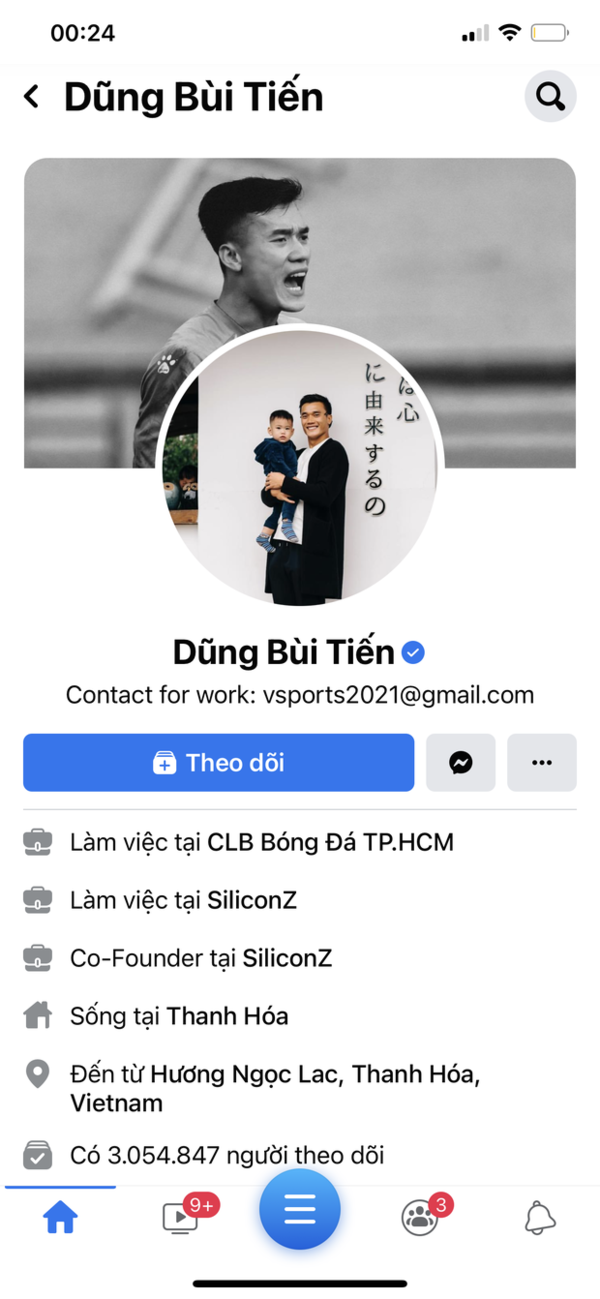Open search on the profile page
The width and height of the screenshot is (600, 1299).
pos(550,96)
